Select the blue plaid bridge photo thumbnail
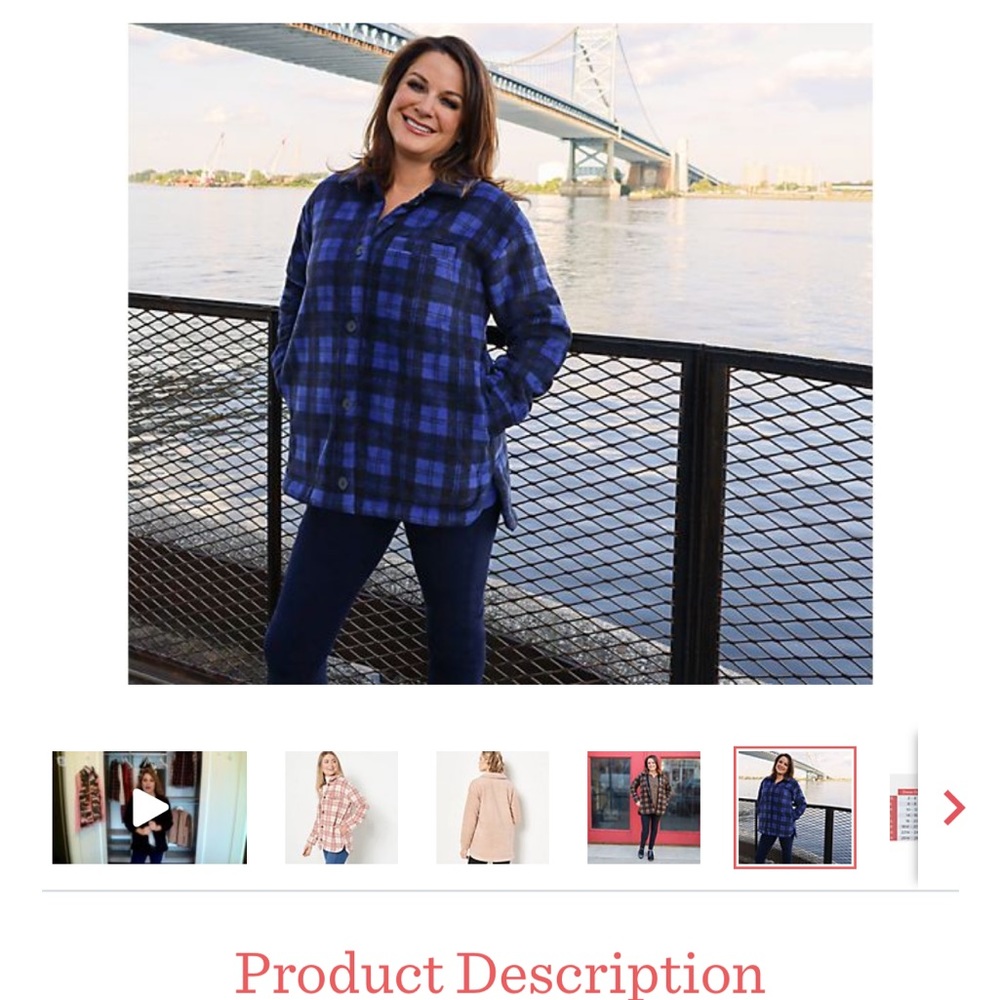Viewport: 1000px width, 1000px height. point(794,807)
